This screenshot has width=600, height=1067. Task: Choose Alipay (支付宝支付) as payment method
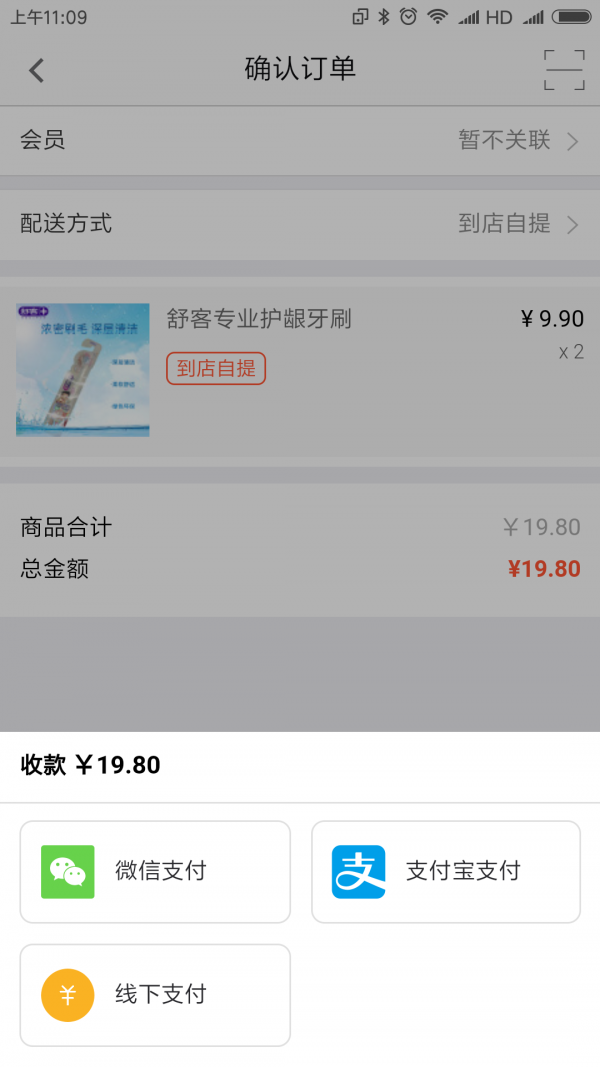pyautogui.click(x=446, y=871)
